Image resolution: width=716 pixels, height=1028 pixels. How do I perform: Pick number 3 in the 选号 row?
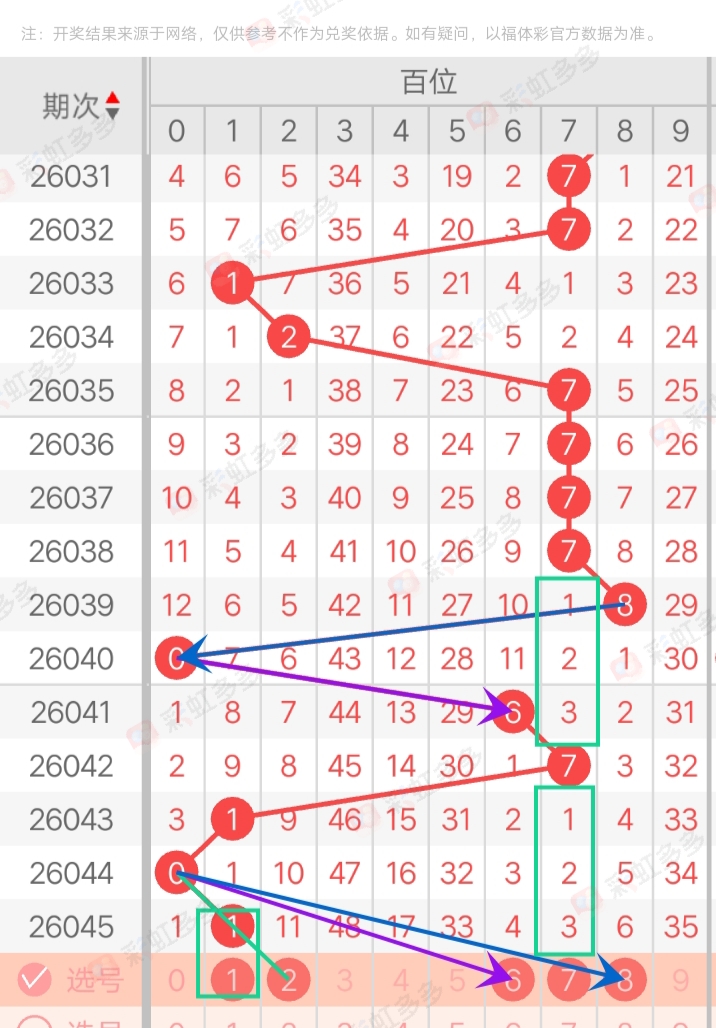344,980
